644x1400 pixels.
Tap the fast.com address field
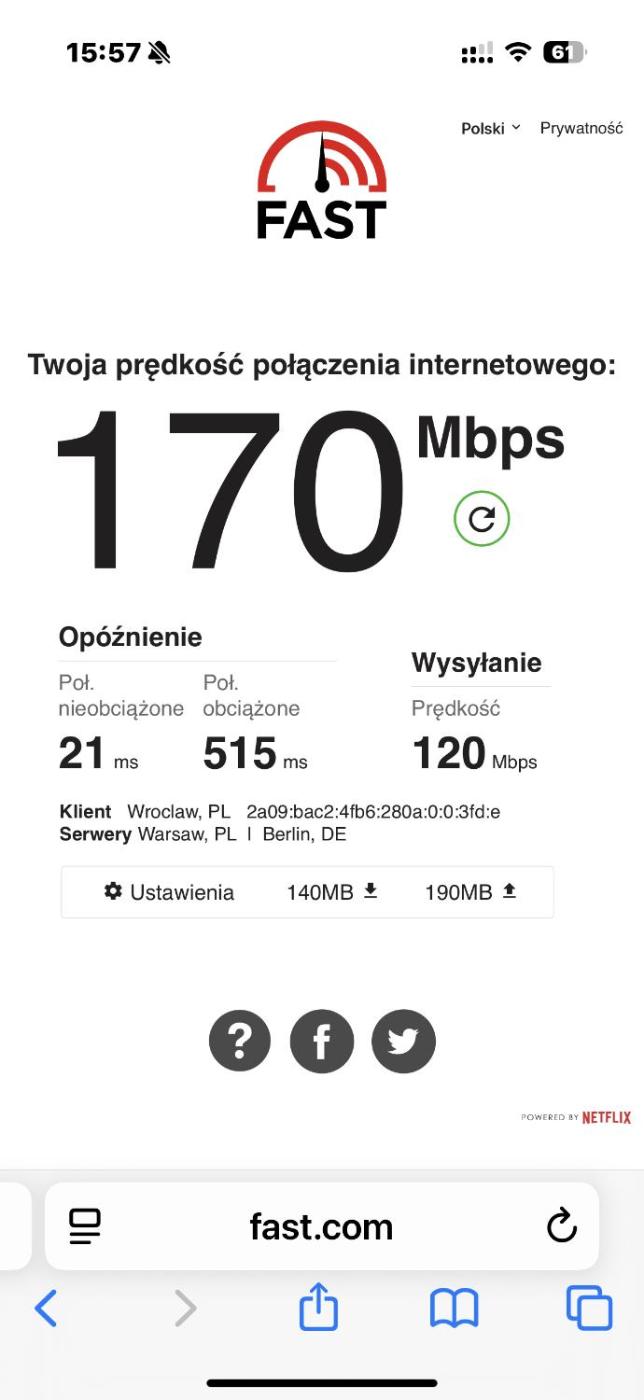click(x=321, y=1227)
